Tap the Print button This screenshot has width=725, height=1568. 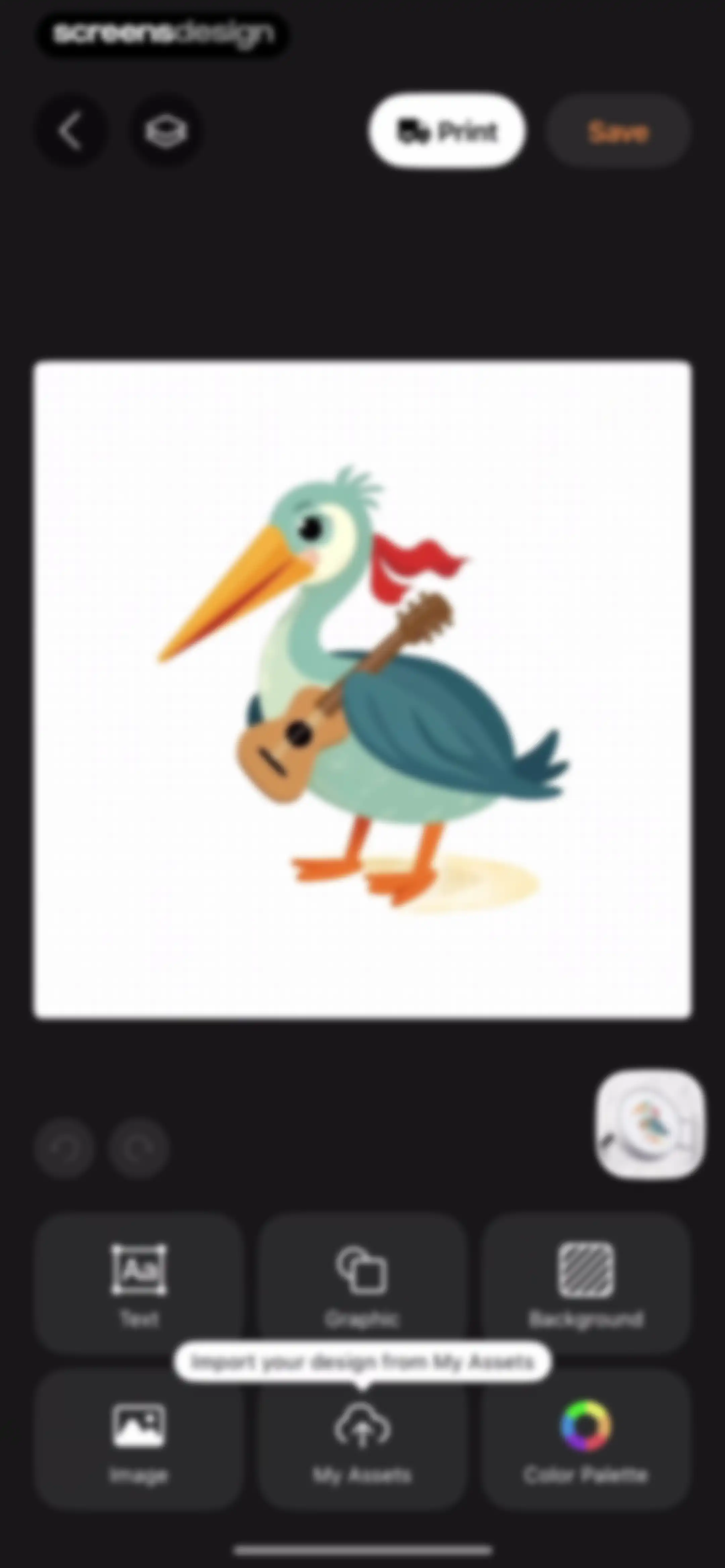447,131
